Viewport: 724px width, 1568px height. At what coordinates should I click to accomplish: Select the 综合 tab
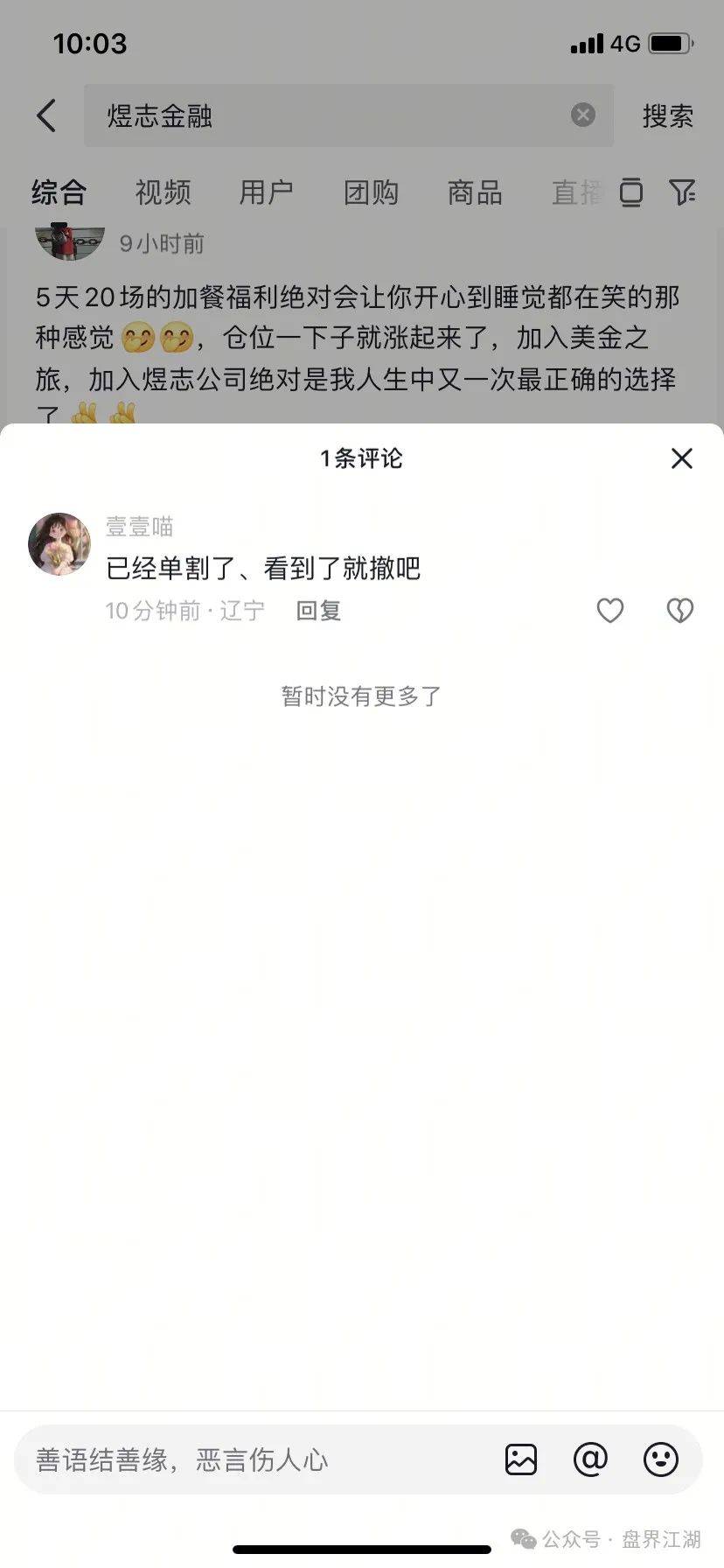[59, 192]
